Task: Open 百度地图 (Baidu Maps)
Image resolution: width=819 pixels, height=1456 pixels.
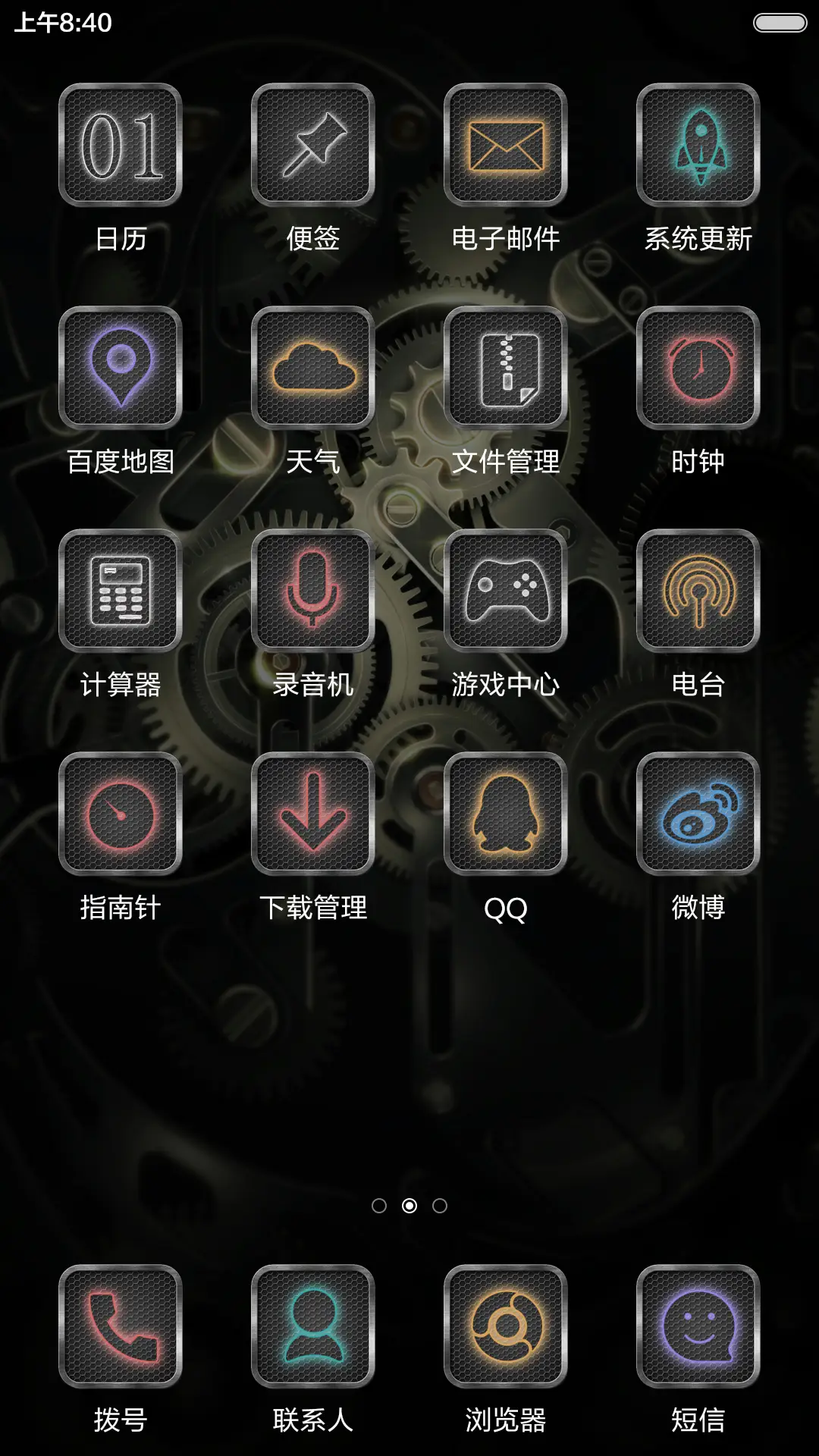Action: point(118,369)
